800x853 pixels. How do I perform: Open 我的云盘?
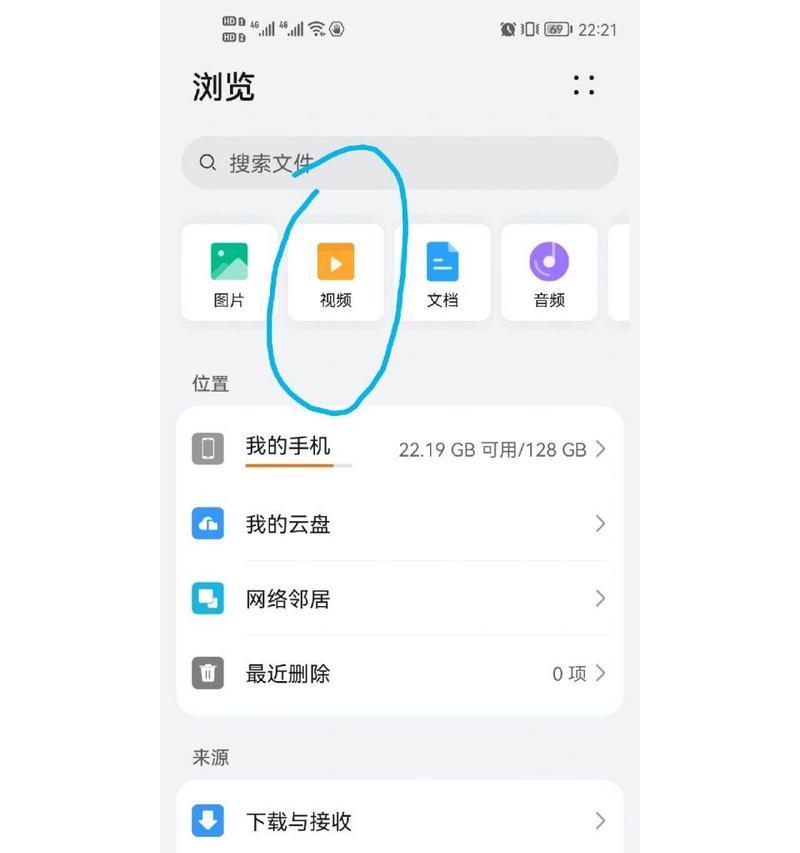(399, 524)
